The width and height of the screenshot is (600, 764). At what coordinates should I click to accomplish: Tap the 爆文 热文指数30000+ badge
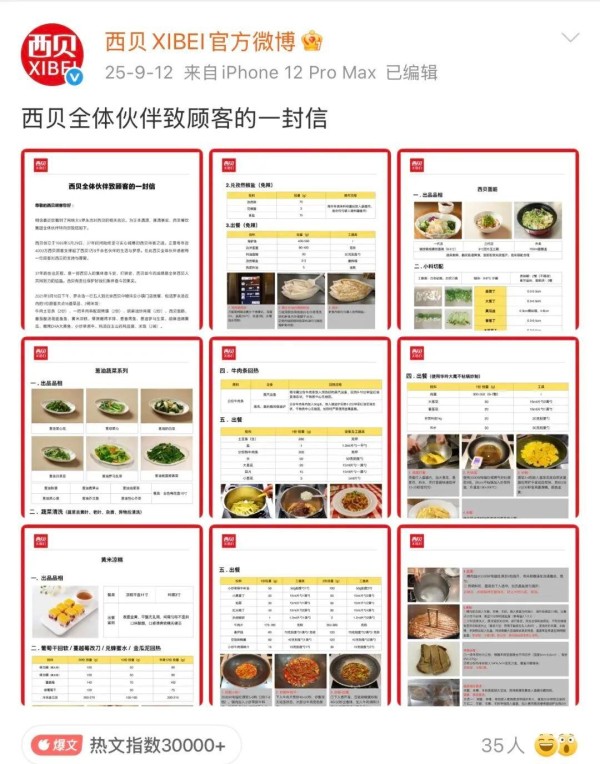click(x=129, y=745)
